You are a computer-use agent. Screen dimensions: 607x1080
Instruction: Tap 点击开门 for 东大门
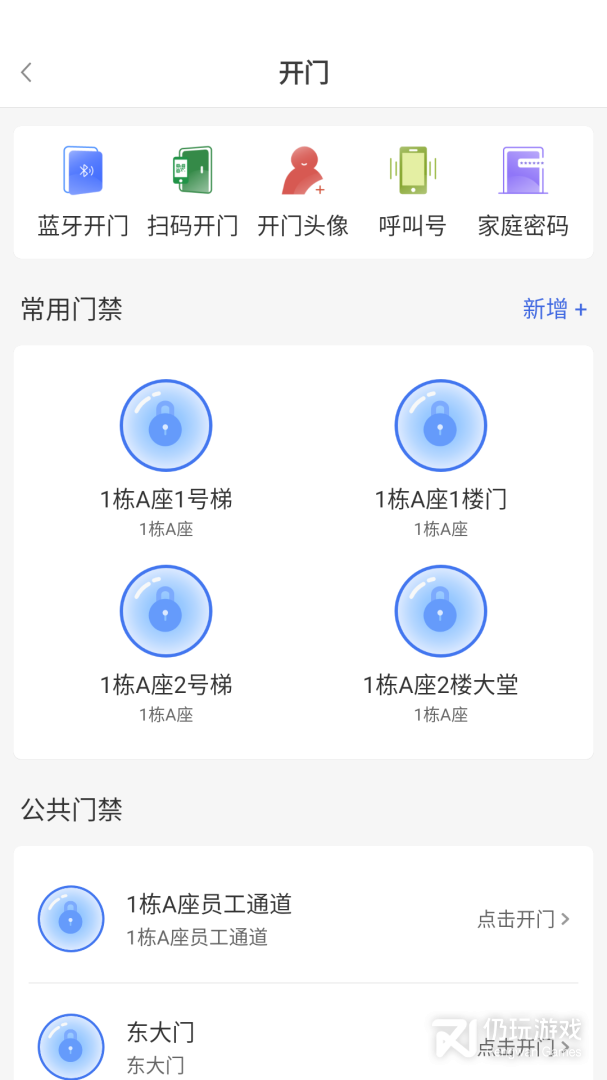pyautogui.click(x=523, y=1047)
